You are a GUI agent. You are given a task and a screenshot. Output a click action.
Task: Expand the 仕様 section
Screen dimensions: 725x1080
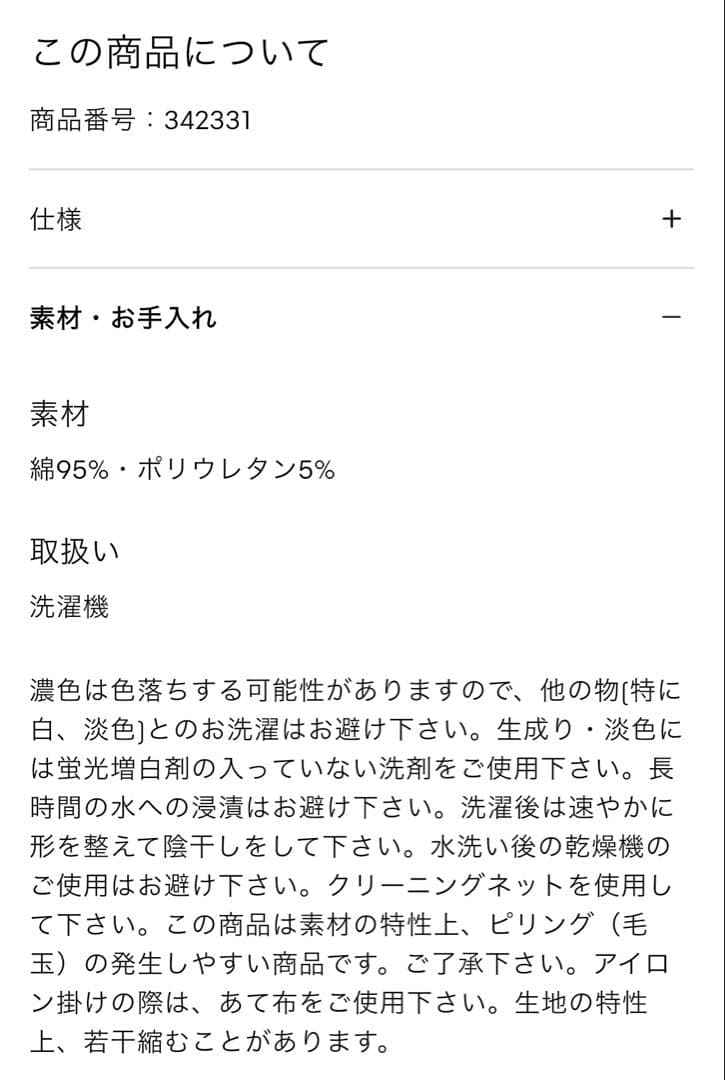(361, 219)
